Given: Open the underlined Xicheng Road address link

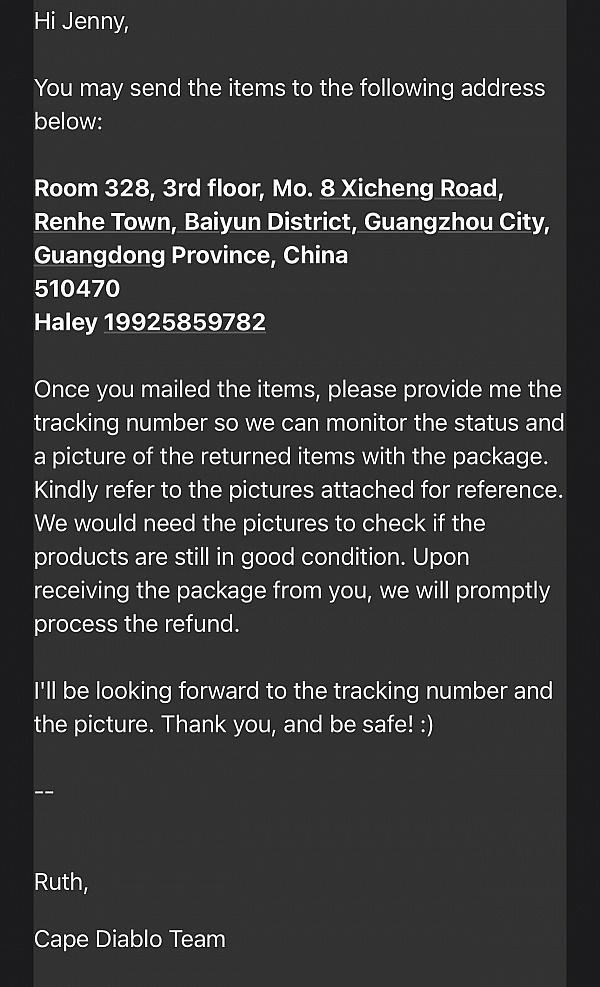Looking at the screenshot, I should click(408, 188).
